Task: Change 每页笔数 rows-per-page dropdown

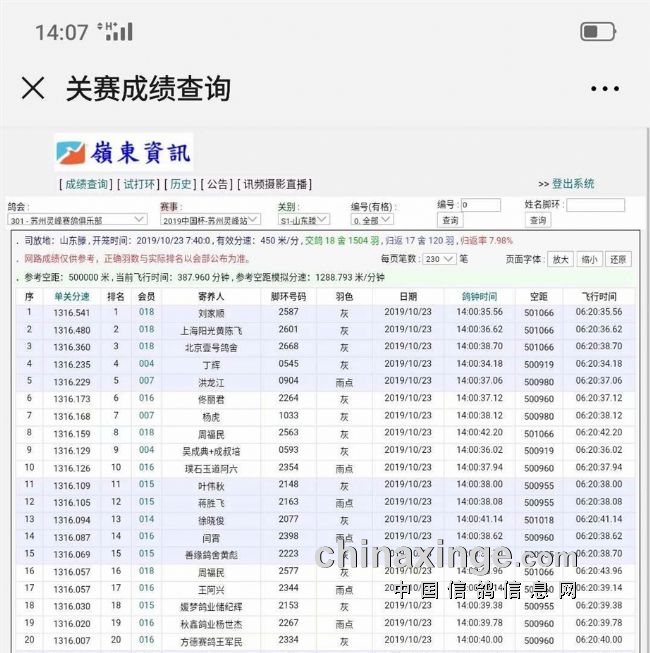Action: click(437, 259)
